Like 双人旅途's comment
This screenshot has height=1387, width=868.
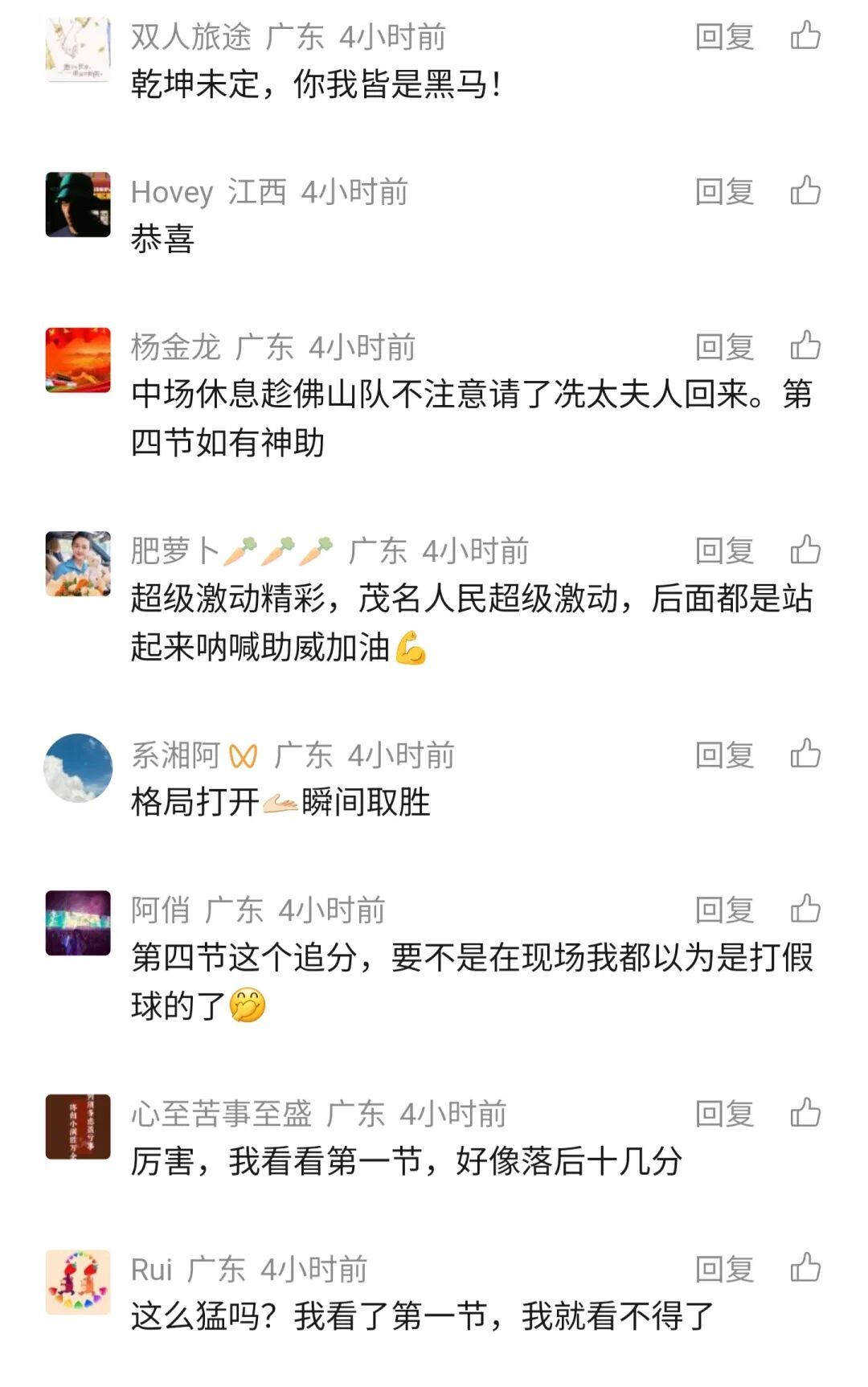pos(805,36)
